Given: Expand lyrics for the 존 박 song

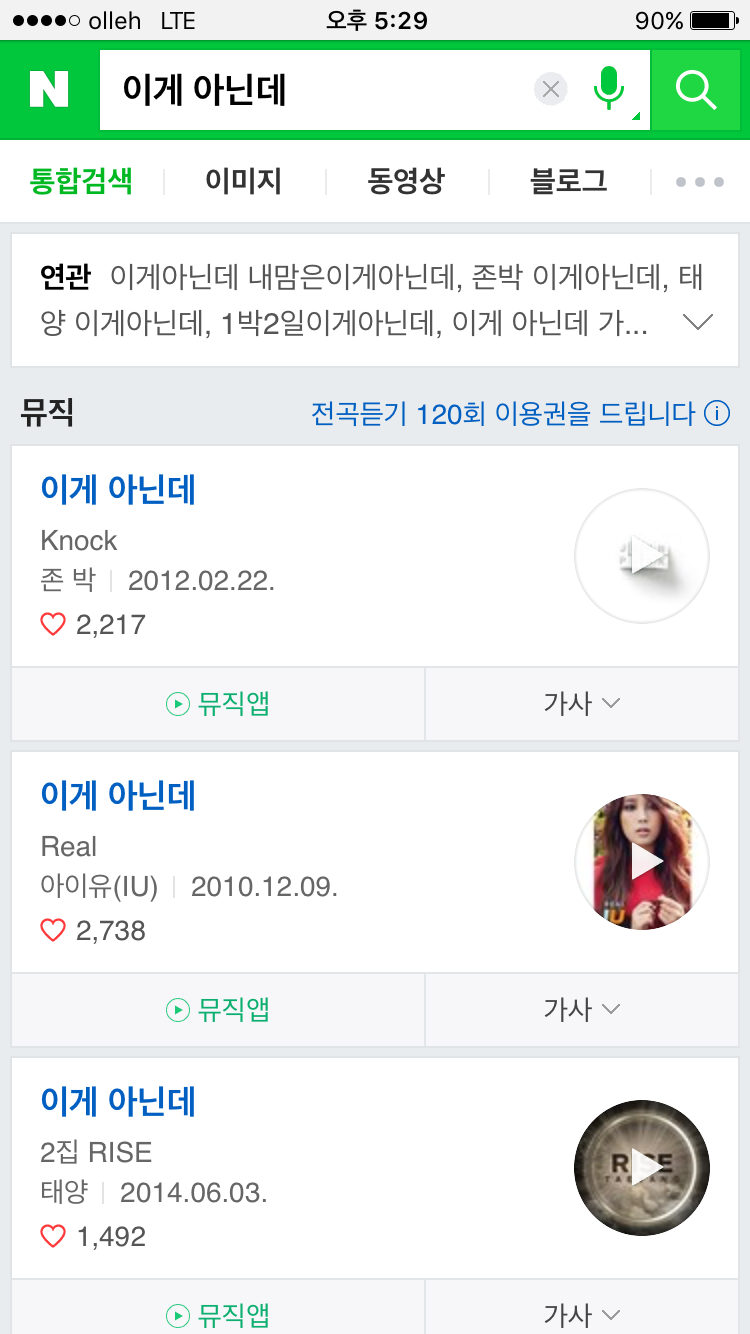Looking at the screenshot, I should click(581, 703).
